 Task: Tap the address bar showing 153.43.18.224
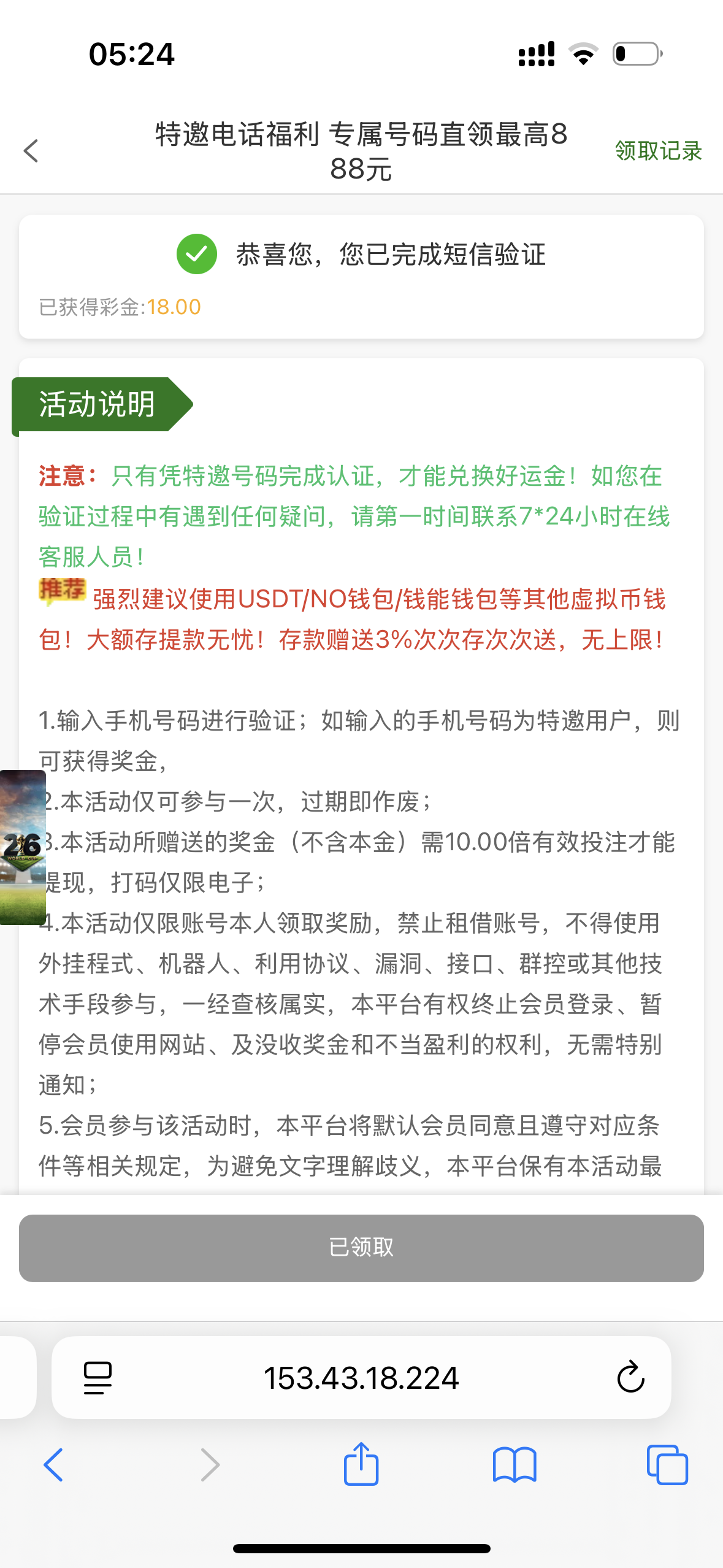361,1378
